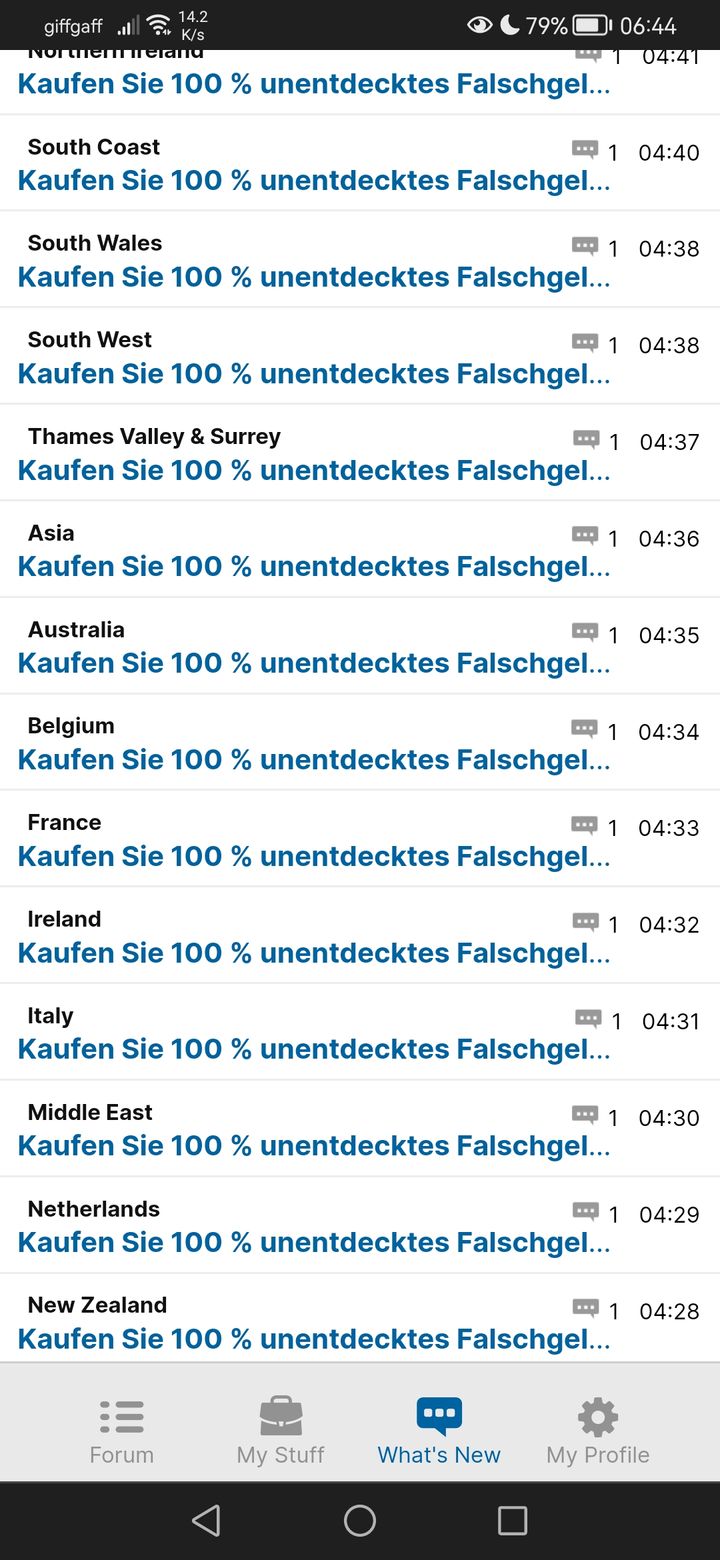The width and height of the screenshot is (720, 1560).
Task: Open the Italy thread
Action: [314, 1049]
